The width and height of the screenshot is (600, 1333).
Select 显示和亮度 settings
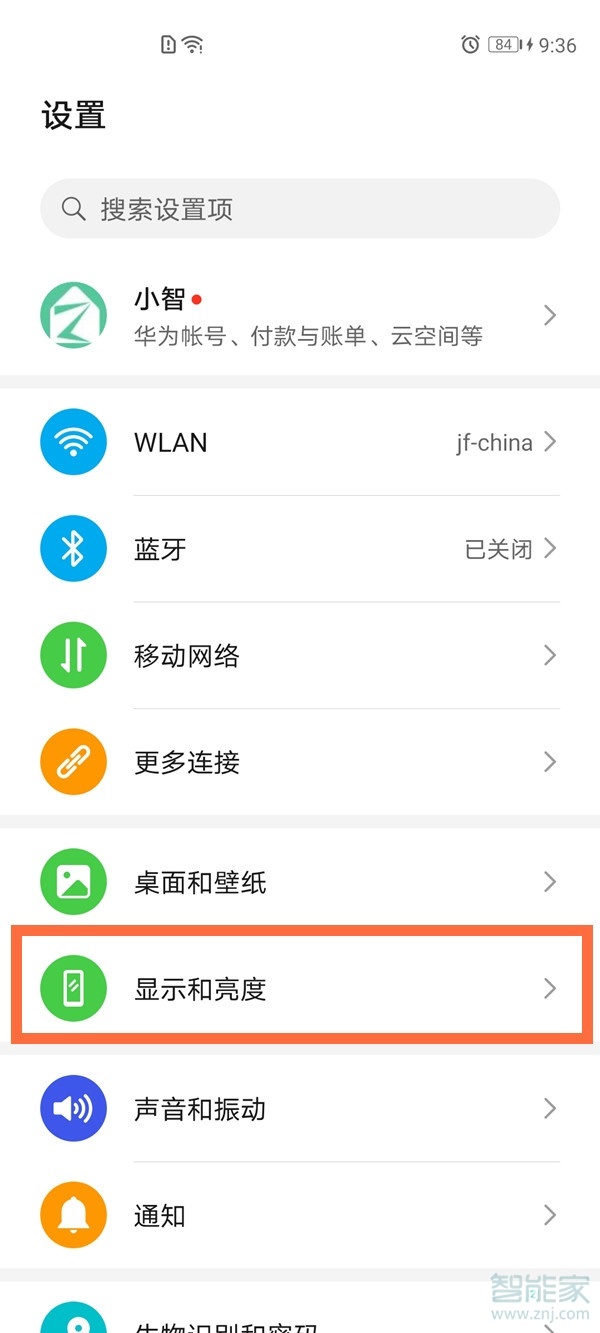(300, 989)
